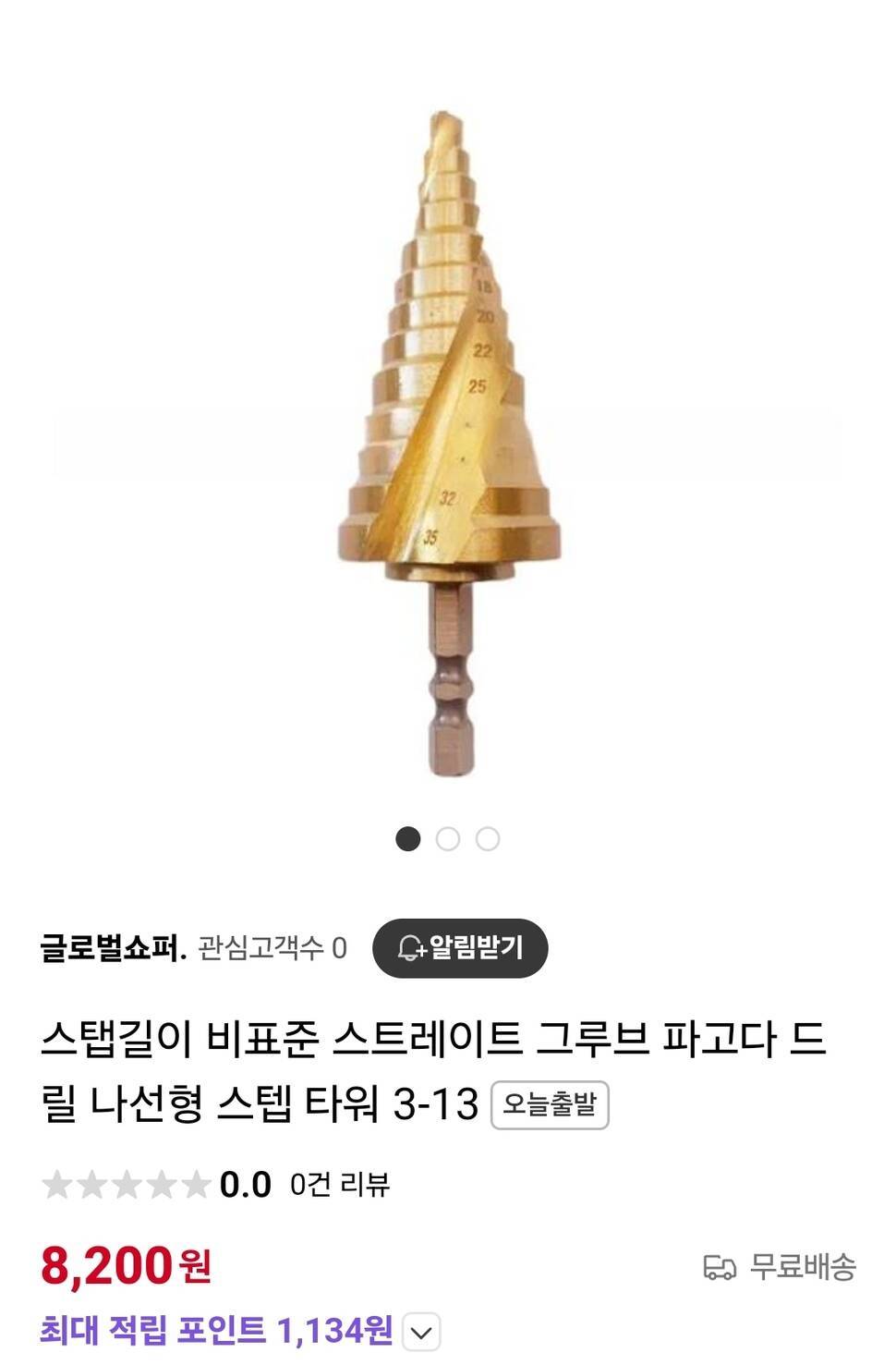The height and width of the screenshot is (1365, 896).
Task: Expand the 최대 적립 포인트 details
Action: tap(421, 1333)
